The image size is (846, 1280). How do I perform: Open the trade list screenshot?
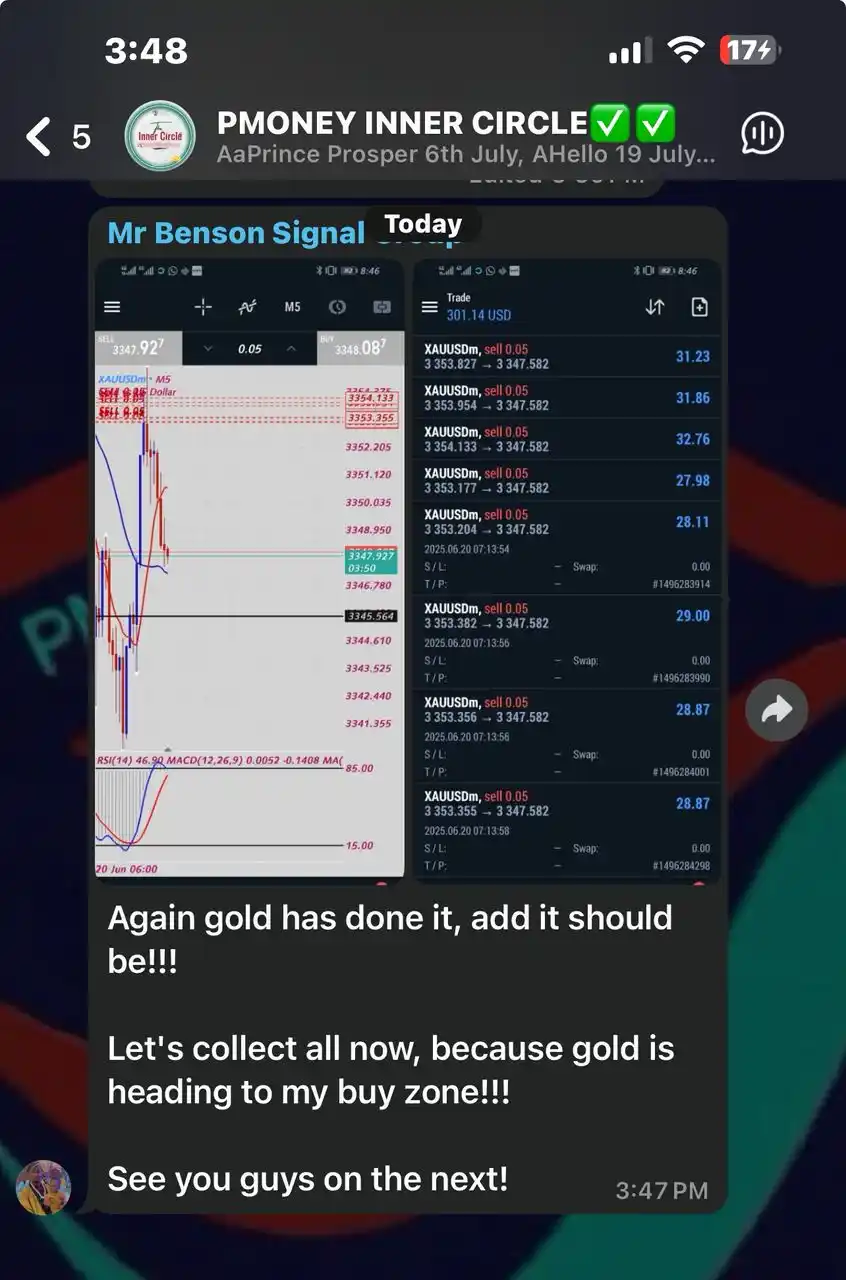click(x=568, y=569)
